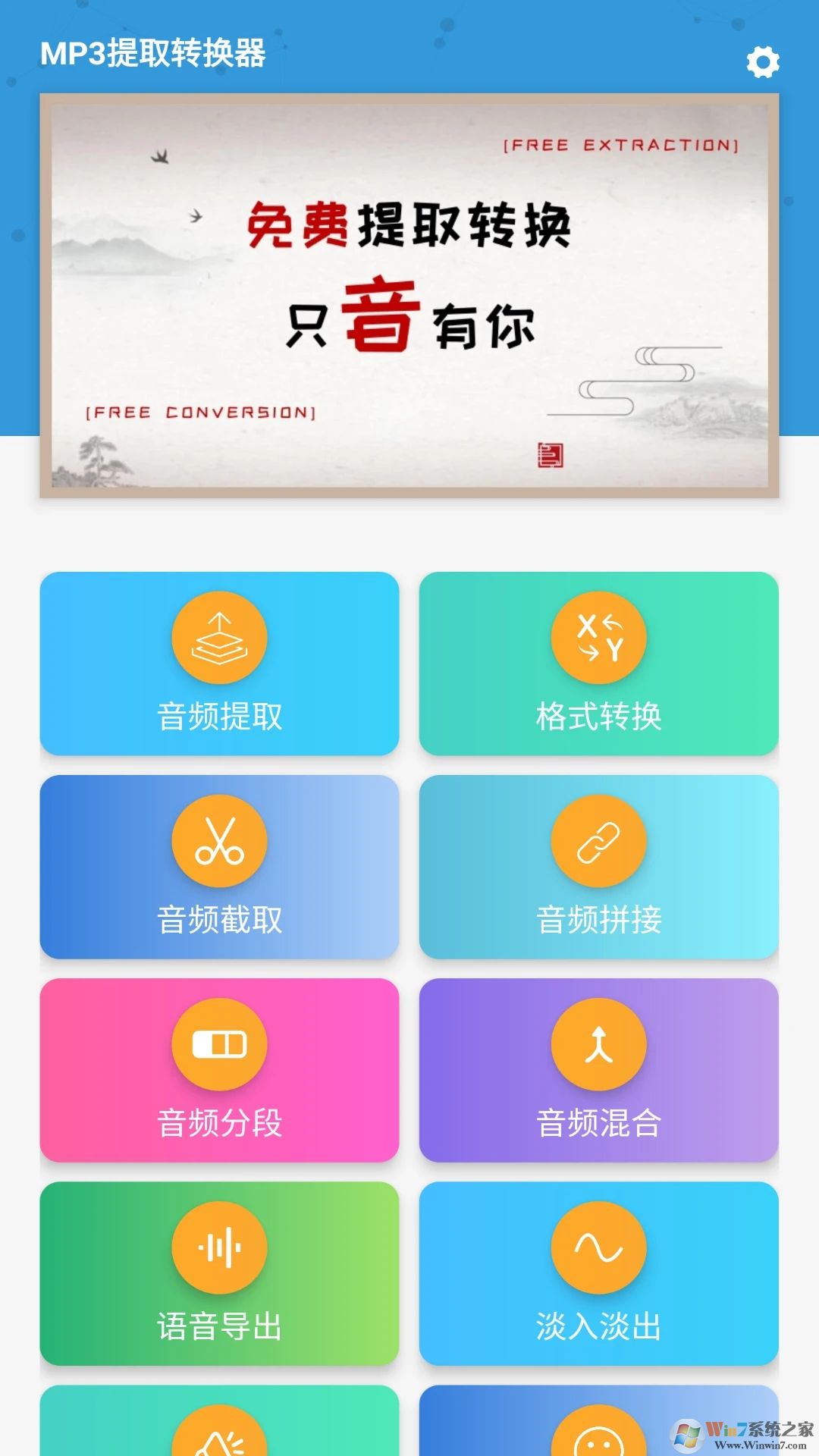Open the settings gear in the top bar
The image size is (819, 1456).
pos(763,62)
